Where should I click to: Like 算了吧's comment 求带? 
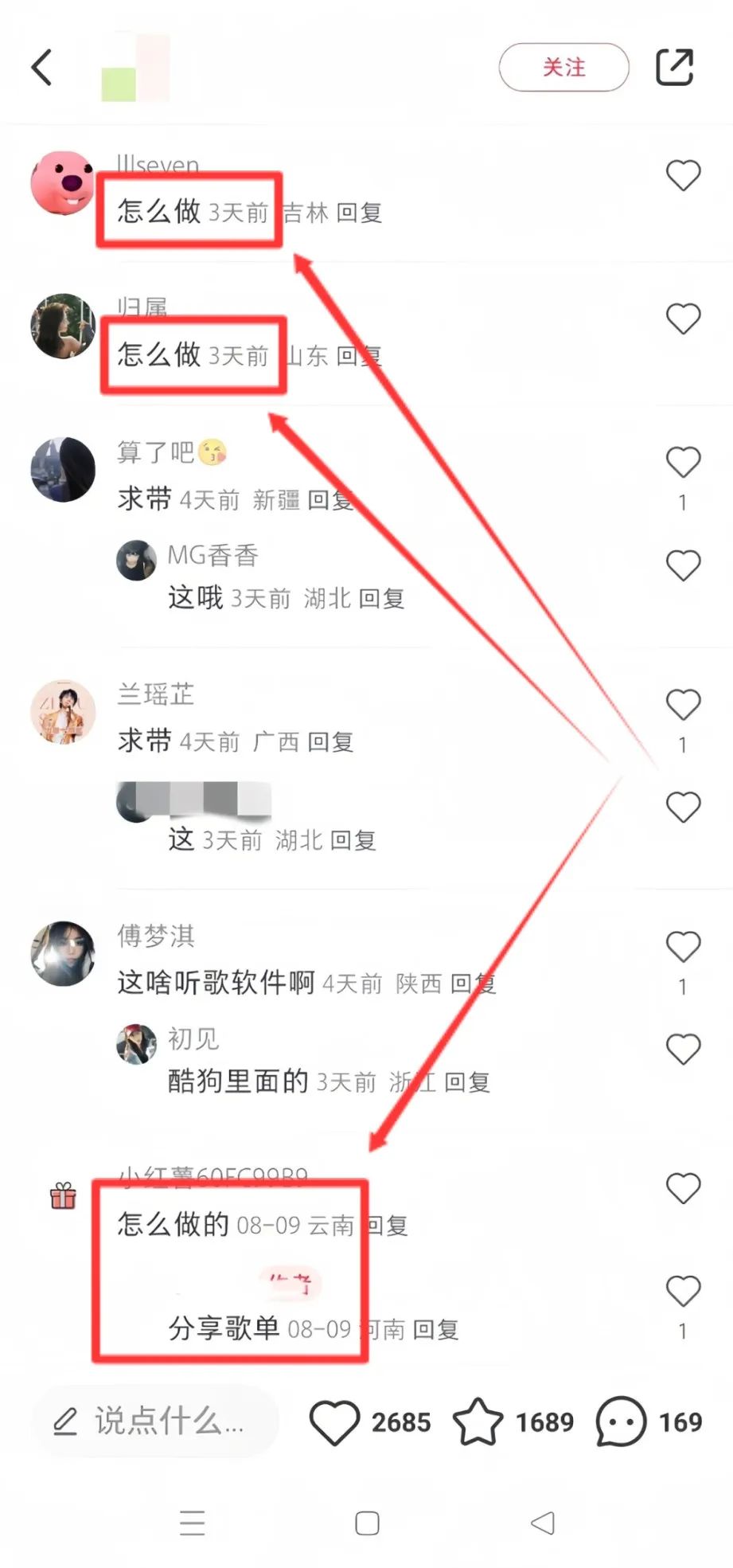coord(683,462)
